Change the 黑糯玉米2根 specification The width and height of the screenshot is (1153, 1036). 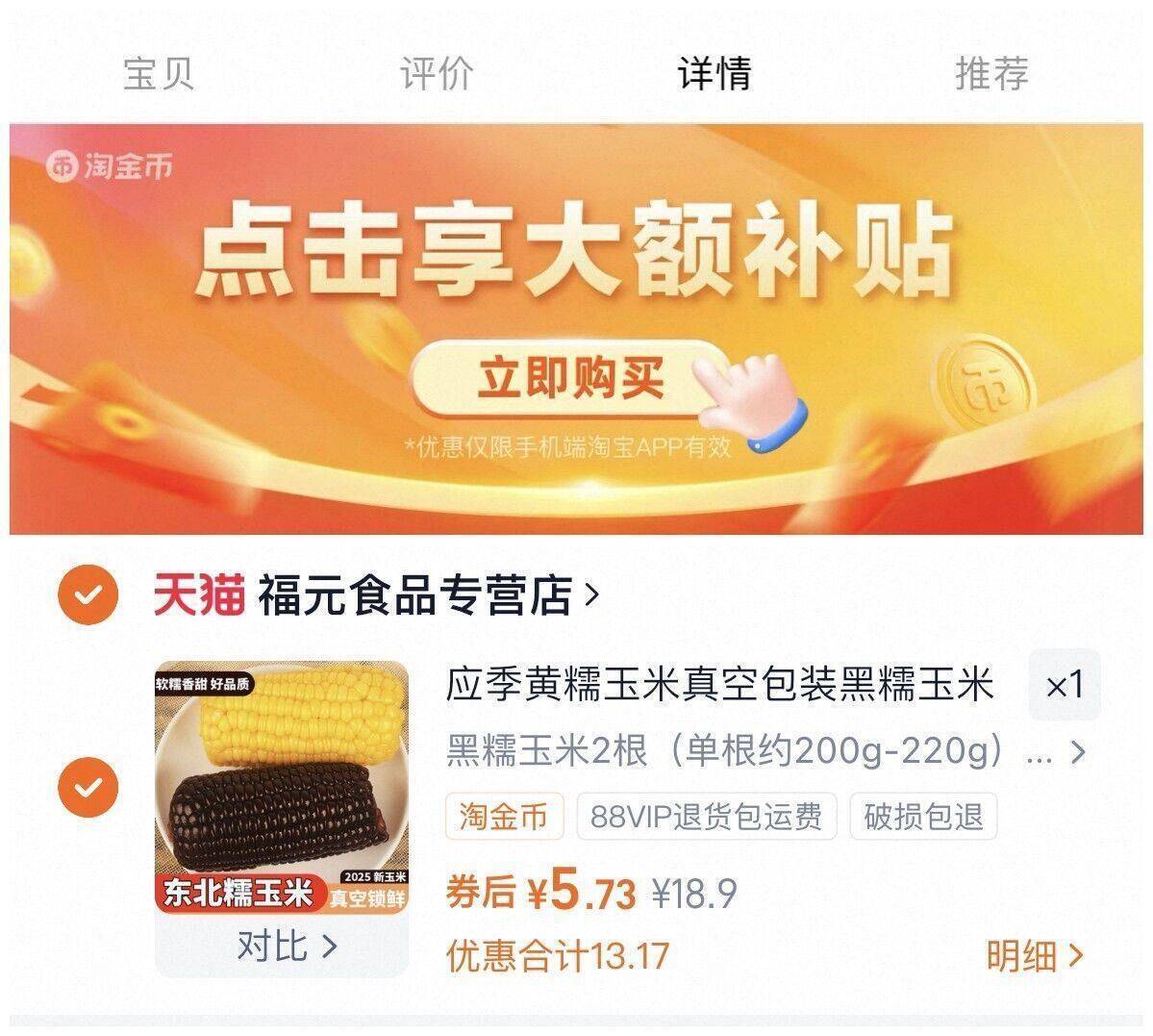pyautogui.click(x=764, y=751)
